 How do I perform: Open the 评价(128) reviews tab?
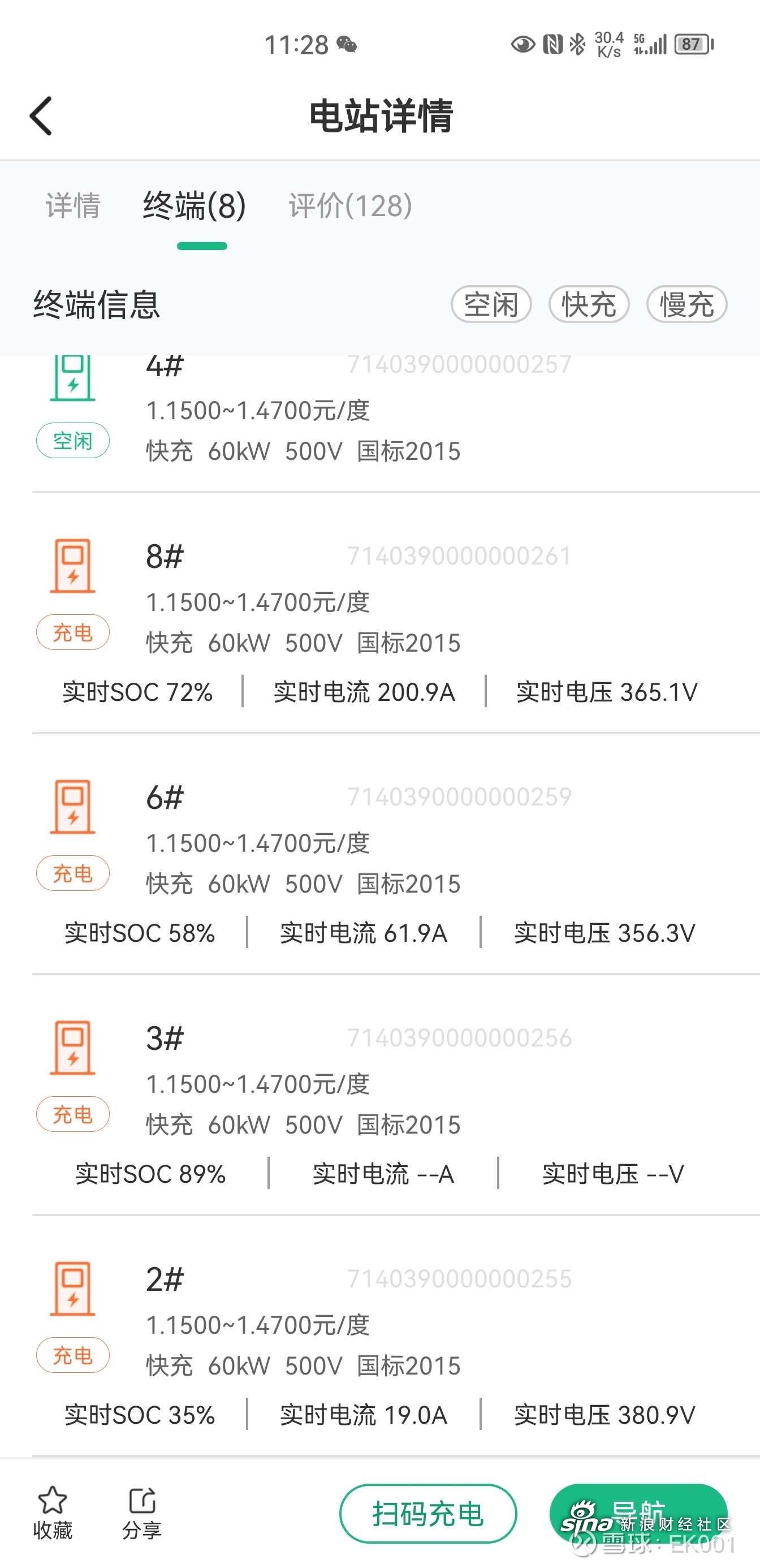click(351, 206)
